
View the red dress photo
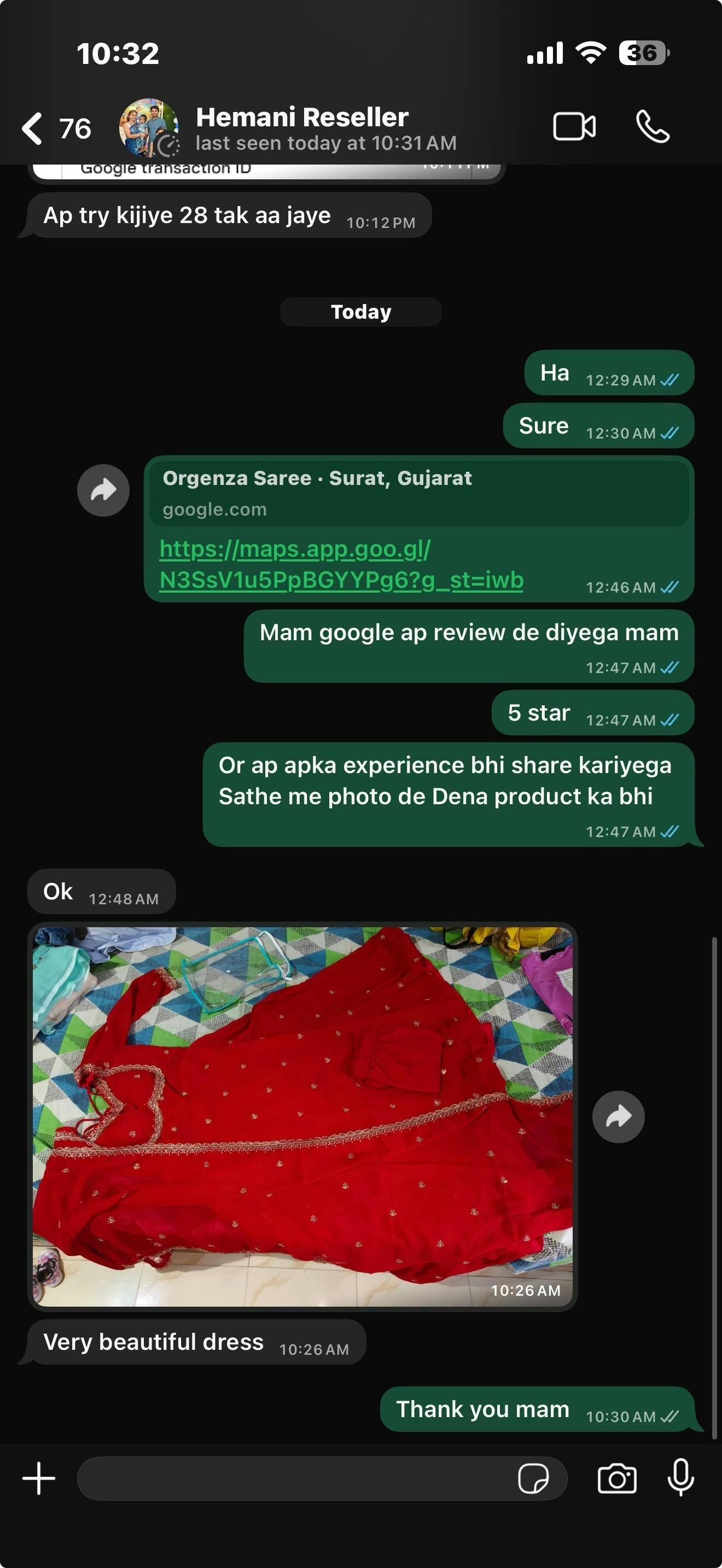302,1116
